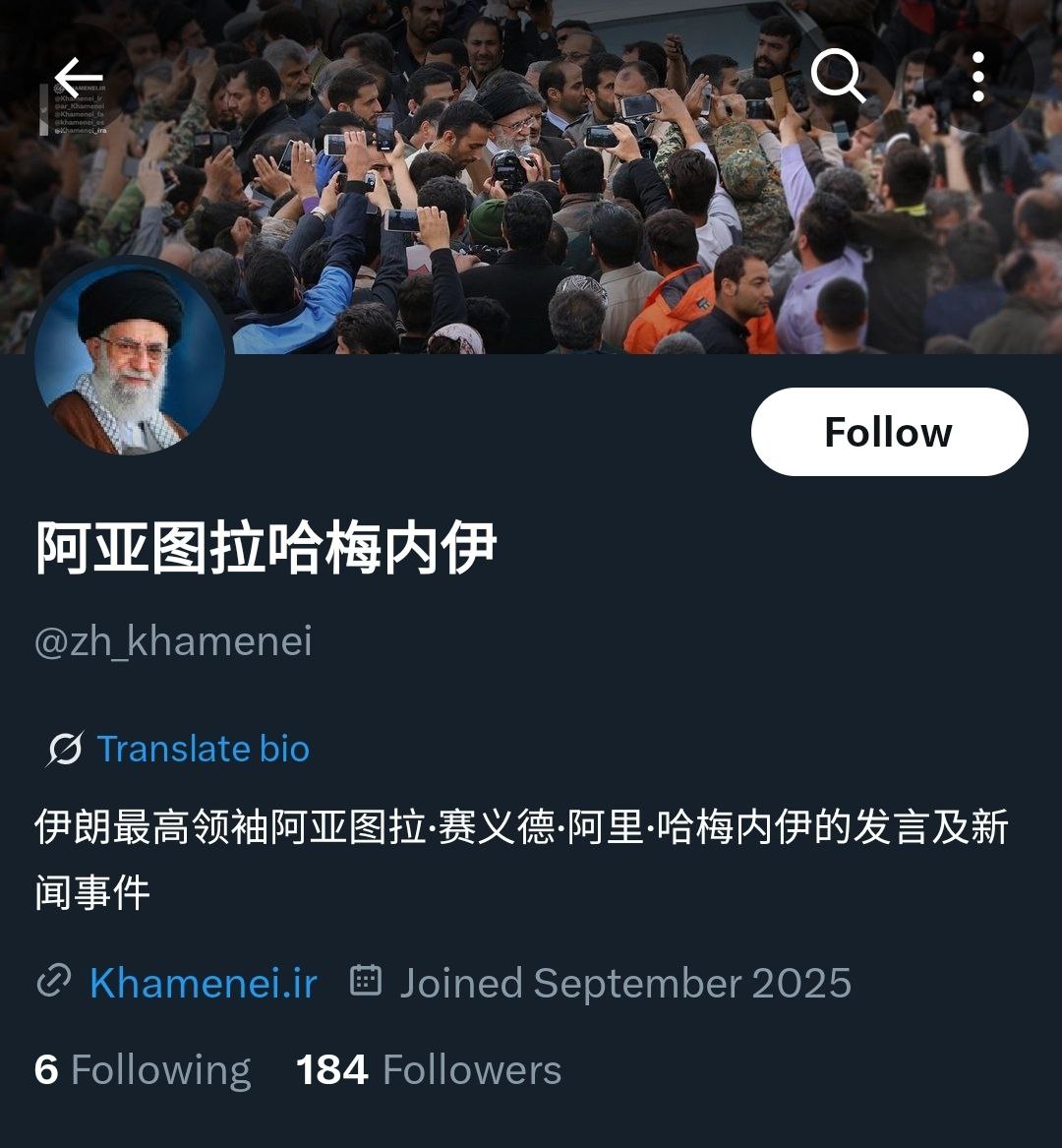Translate the profile bio
This screenshot has height=1148, width=1062.
203,750
